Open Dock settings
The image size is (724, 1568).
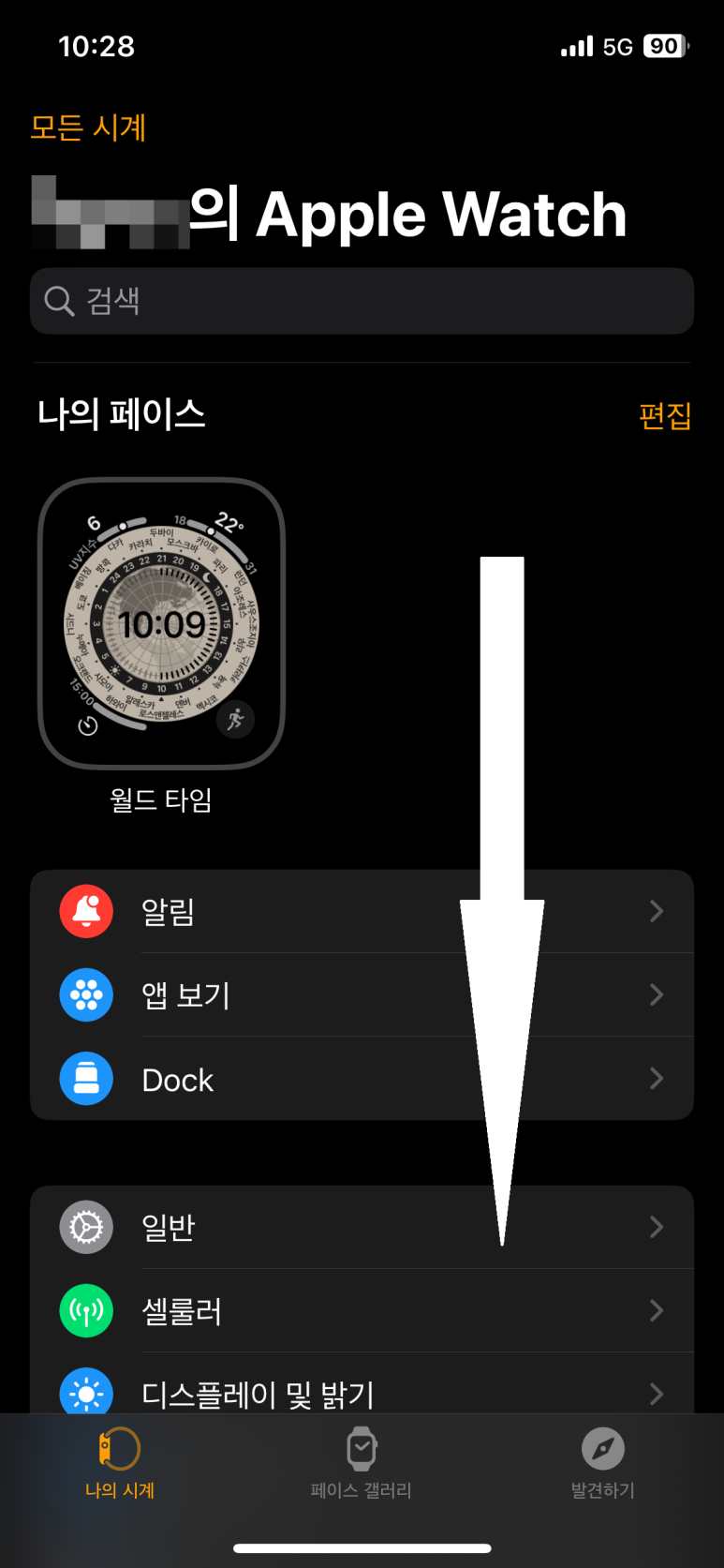tap(362, 1079)
